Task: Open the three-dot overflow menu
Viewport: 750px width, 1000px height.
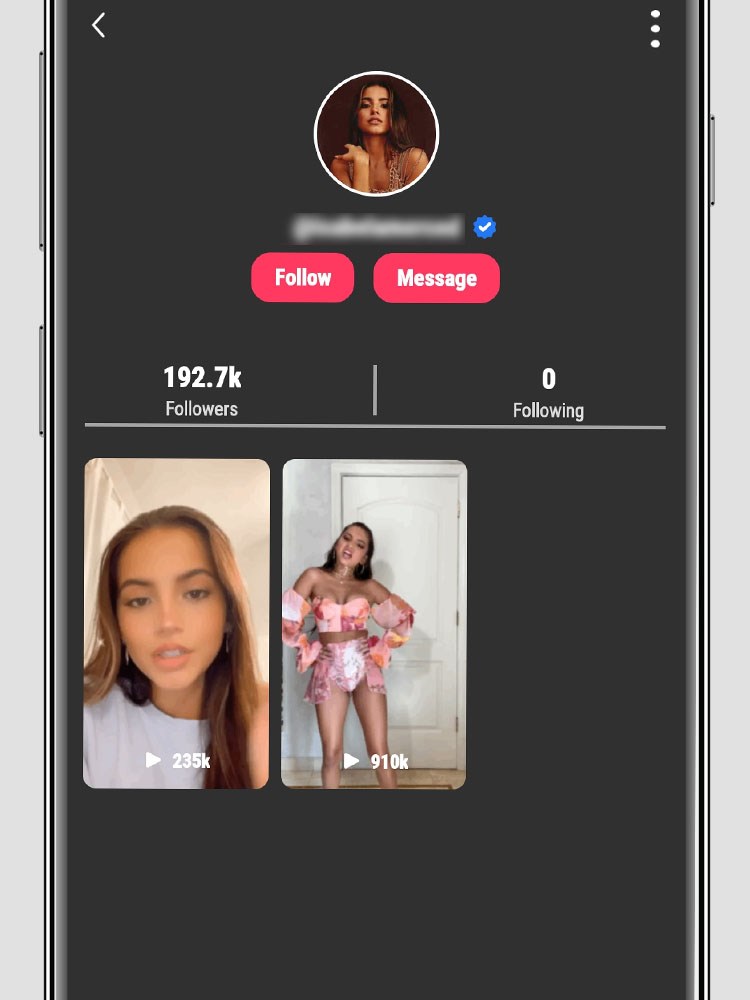Action: point(655,29)
